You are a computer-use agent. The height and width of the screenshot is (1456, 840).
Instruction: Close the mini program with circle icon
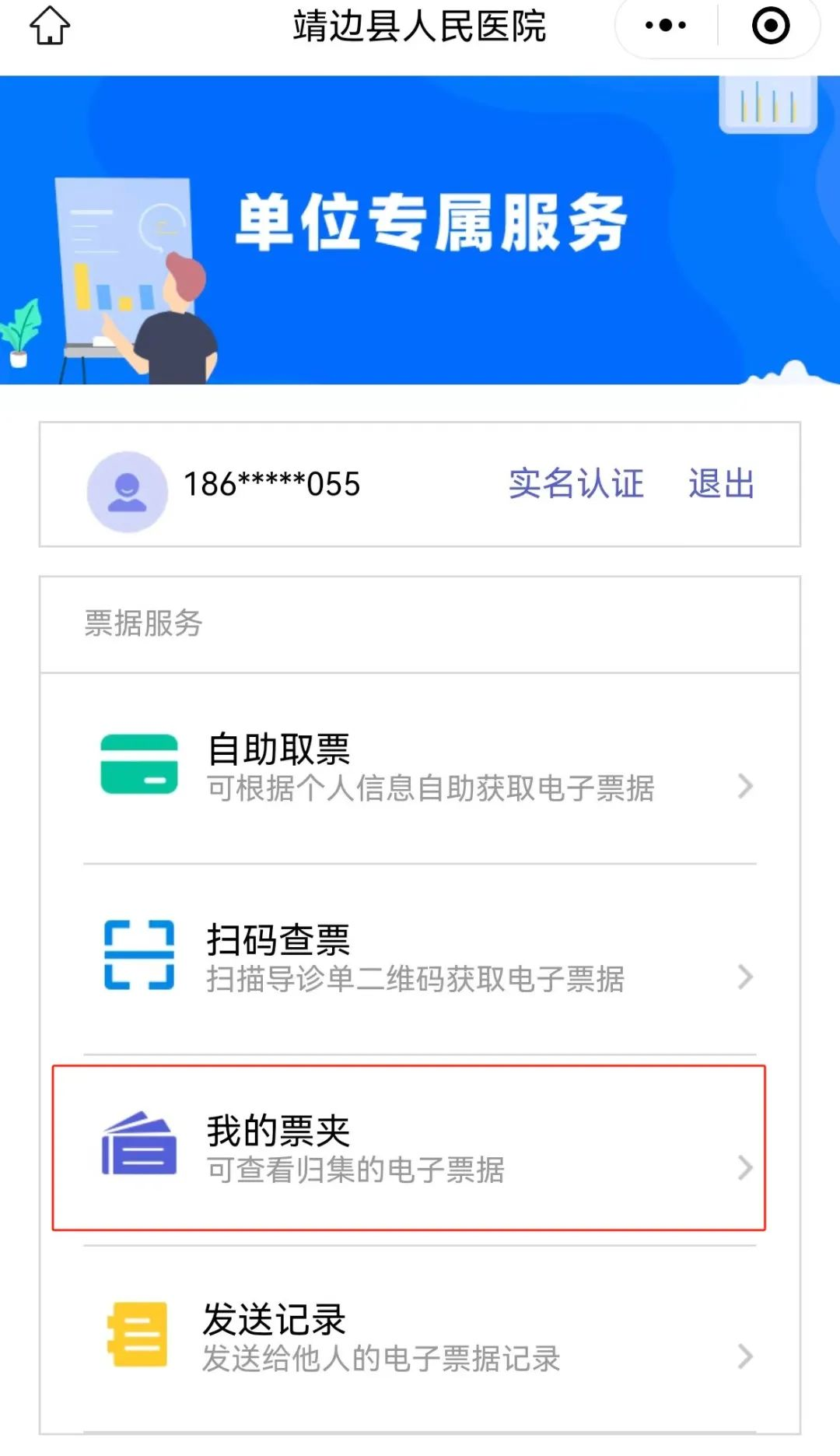(770, 26)
